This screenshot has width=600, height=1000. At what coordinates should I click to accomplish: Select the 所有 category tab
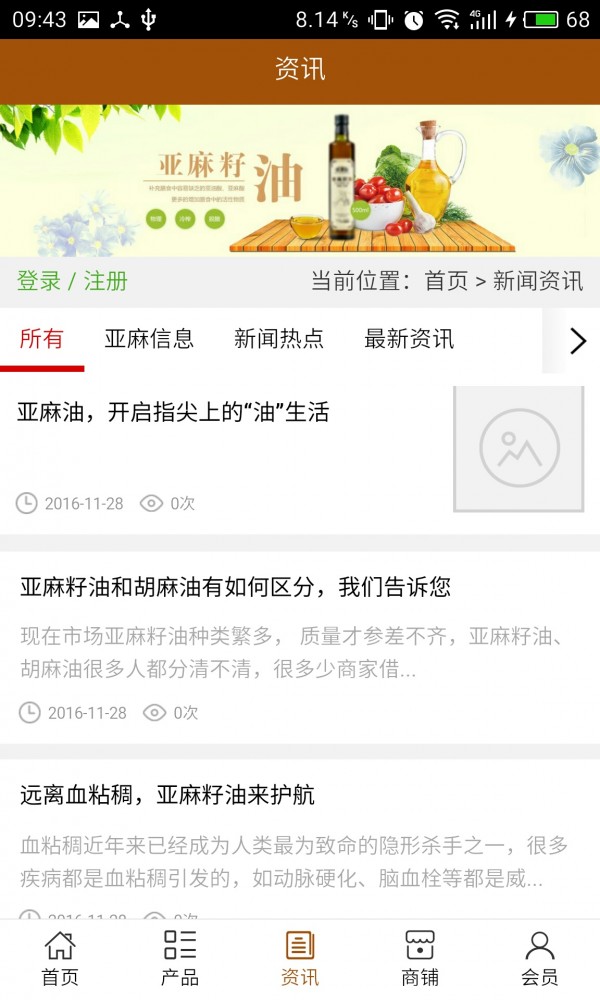point(41,339)
